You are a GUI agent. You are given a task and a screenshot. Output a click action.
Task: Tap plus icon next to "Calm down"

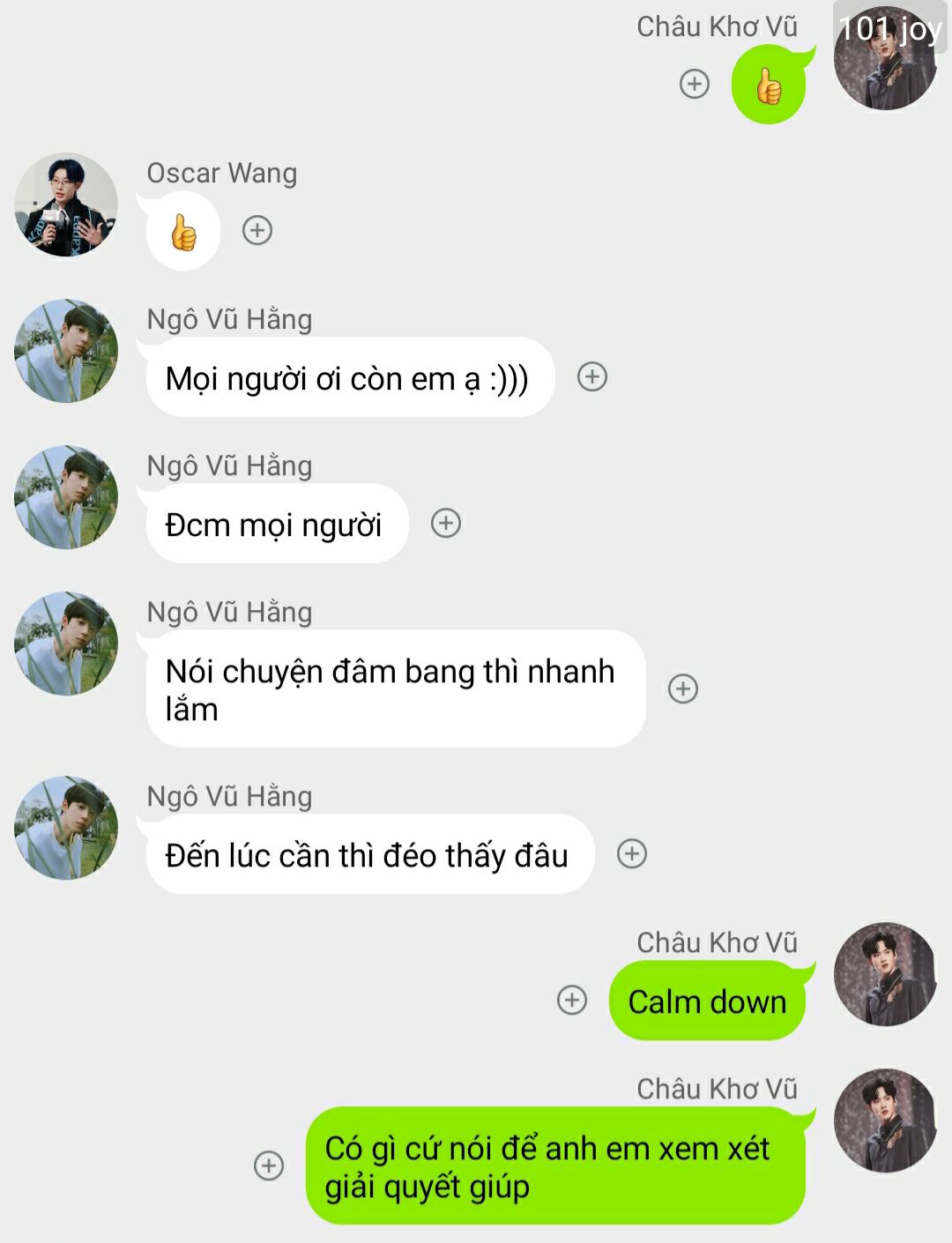click(x=572, y=1000)
